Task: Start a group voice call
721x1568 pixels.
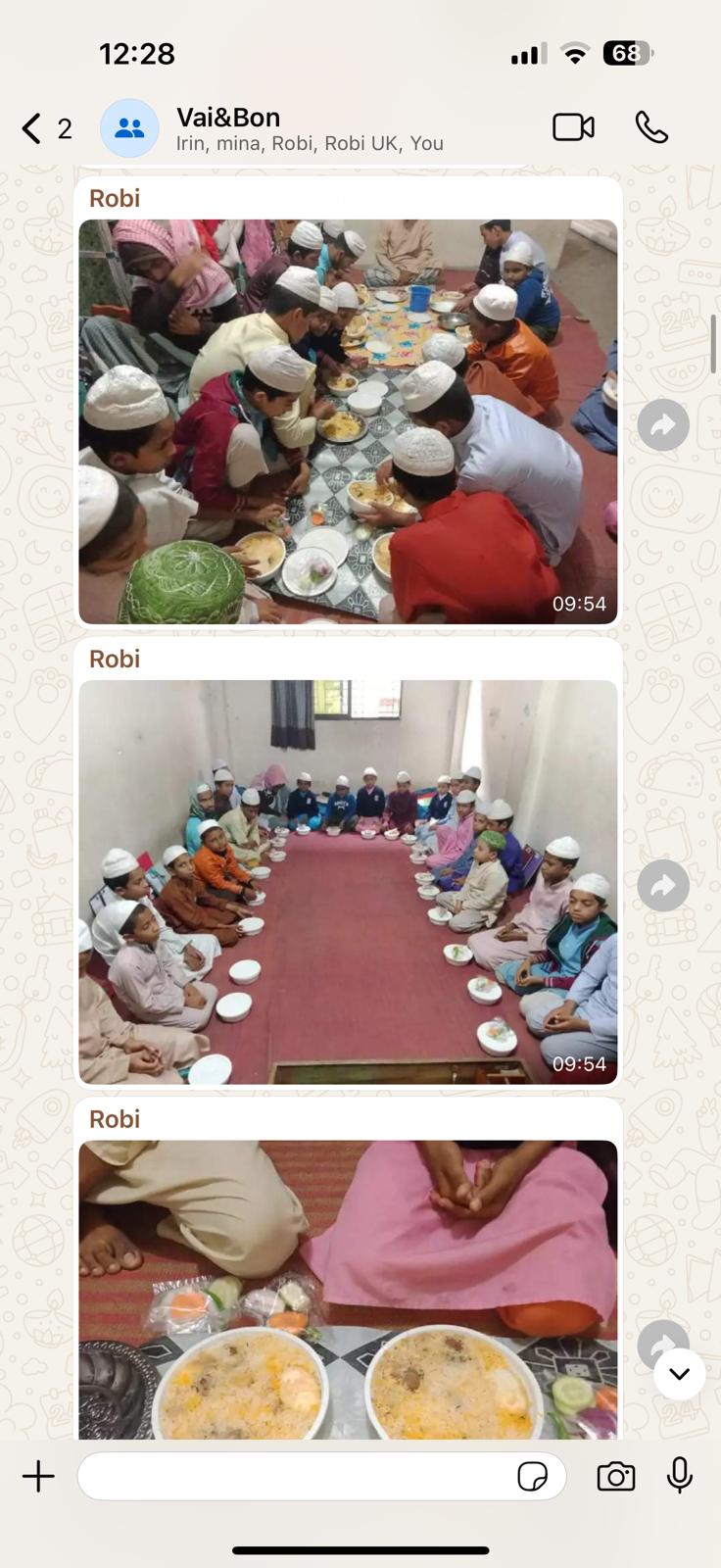Action: click(651, 127)
